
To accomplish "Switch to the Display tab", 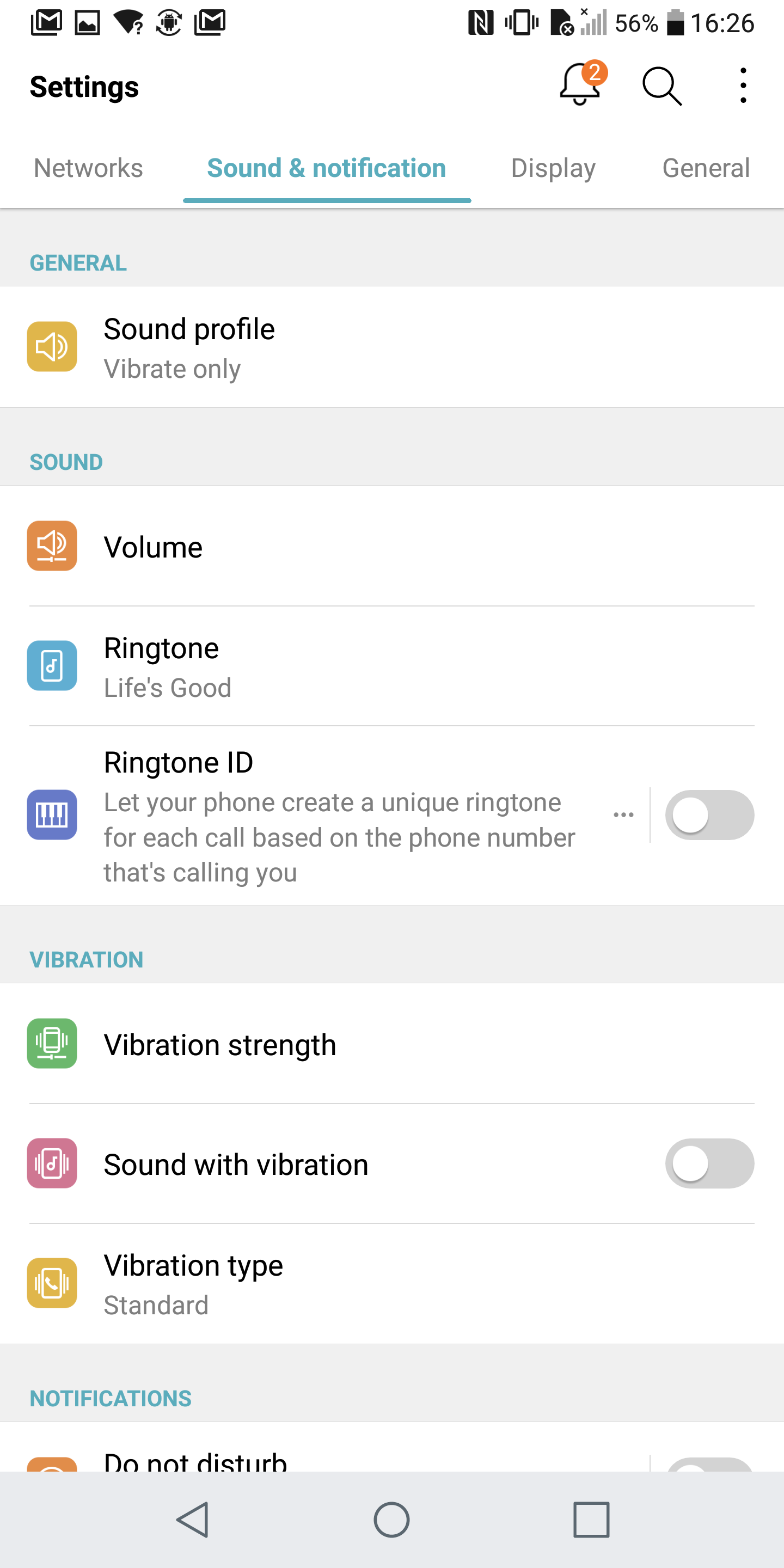I will pos(553,168).
